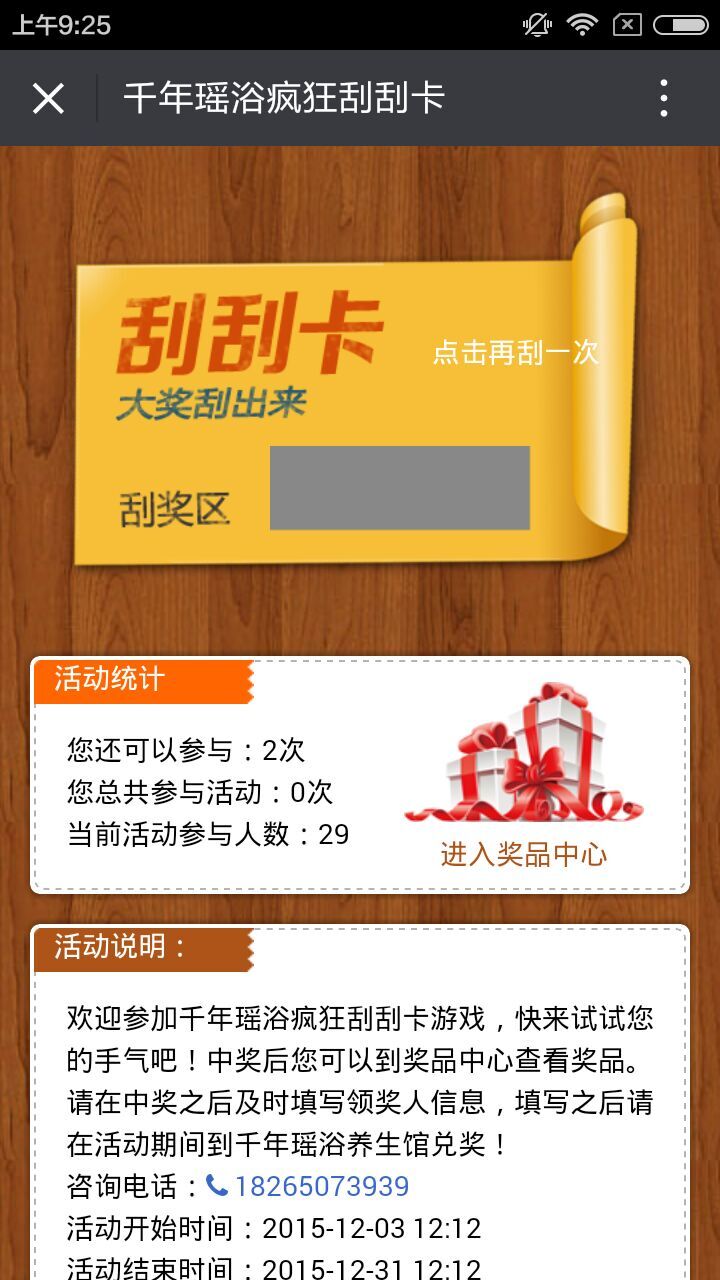The width and height of the screenshot is (720, 1280).
Task: Open 进入奖品中心 prize center
Action: pyautogui.click(x=523, y=854)
